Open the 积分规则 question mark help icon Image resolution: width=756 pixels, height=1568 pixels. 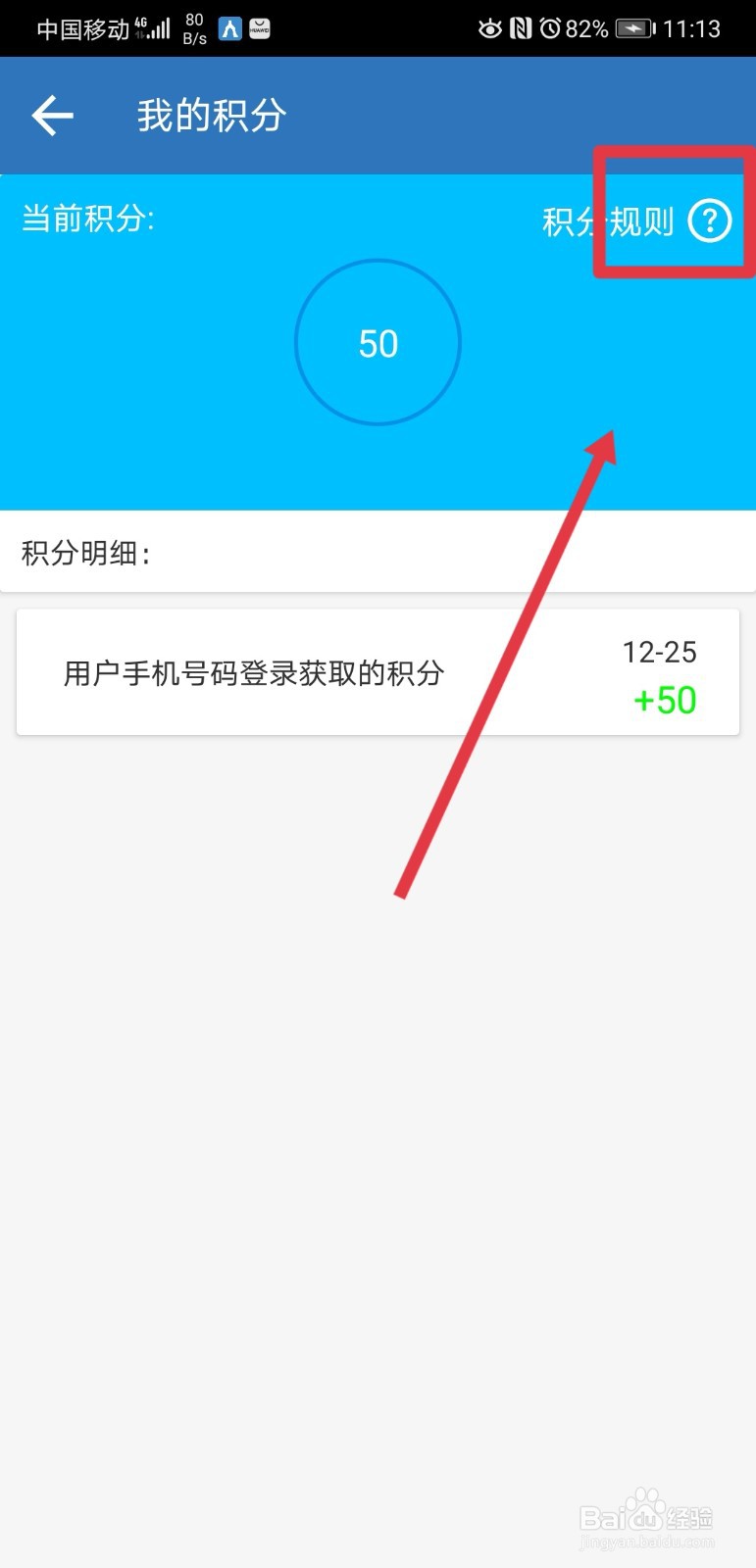[710, 220]
